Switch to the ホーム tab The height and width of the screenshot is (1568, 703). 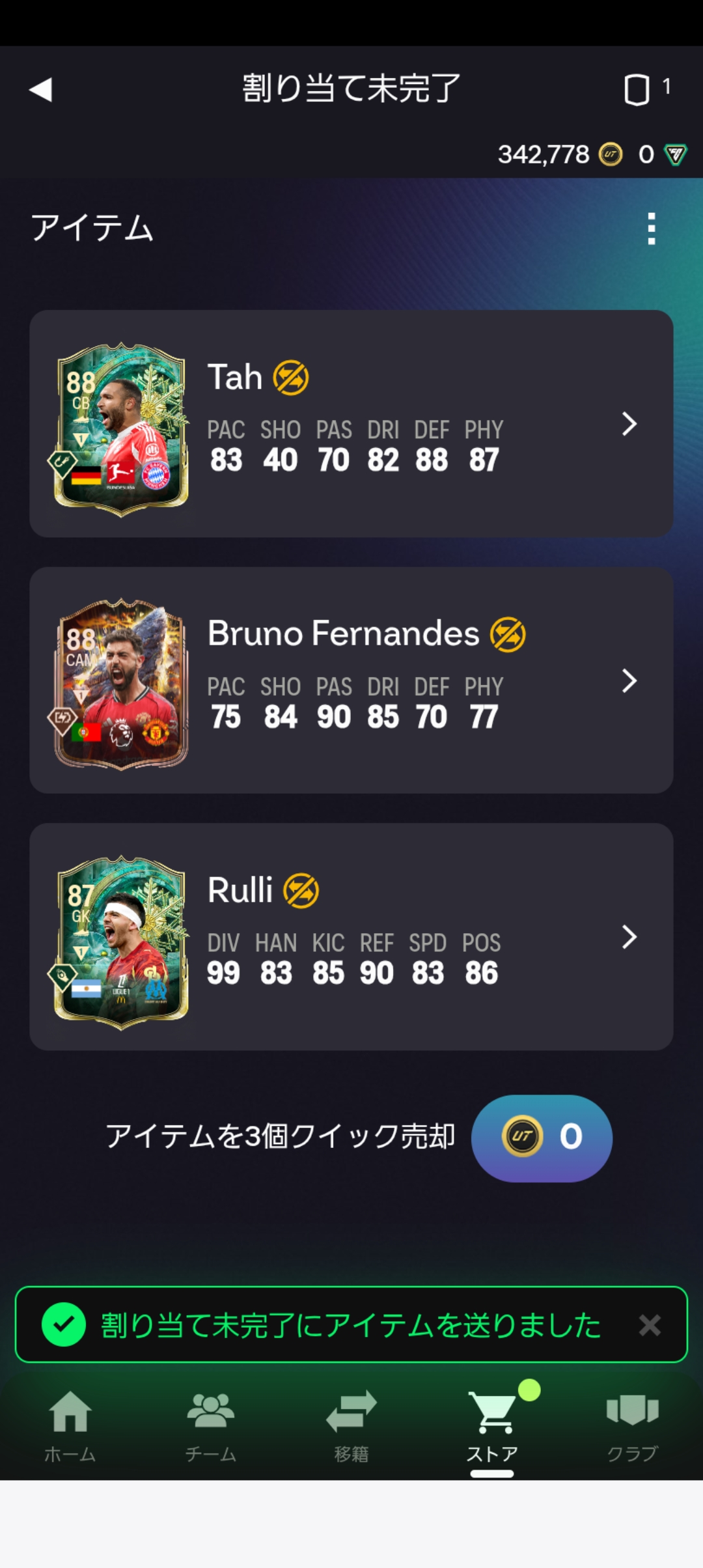coord(70,1426)
